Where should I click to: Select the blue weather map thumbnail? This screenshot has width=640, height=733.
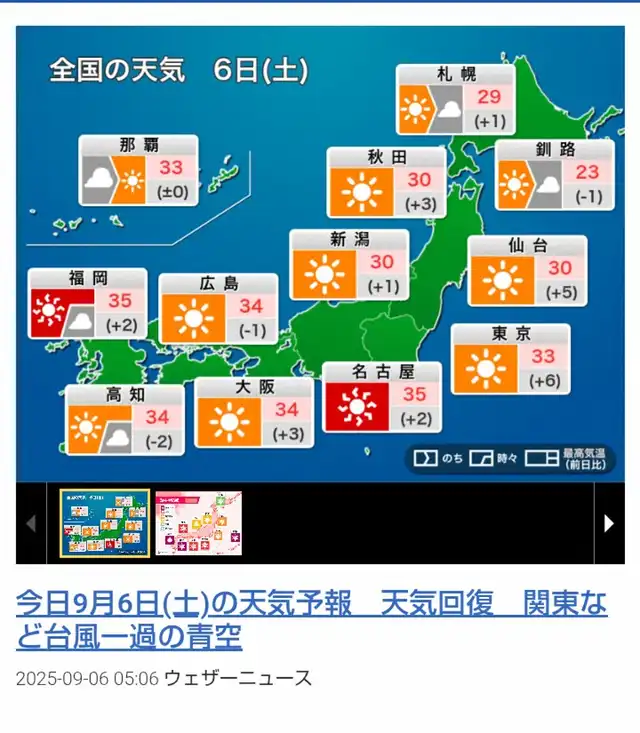pos(105,523)
